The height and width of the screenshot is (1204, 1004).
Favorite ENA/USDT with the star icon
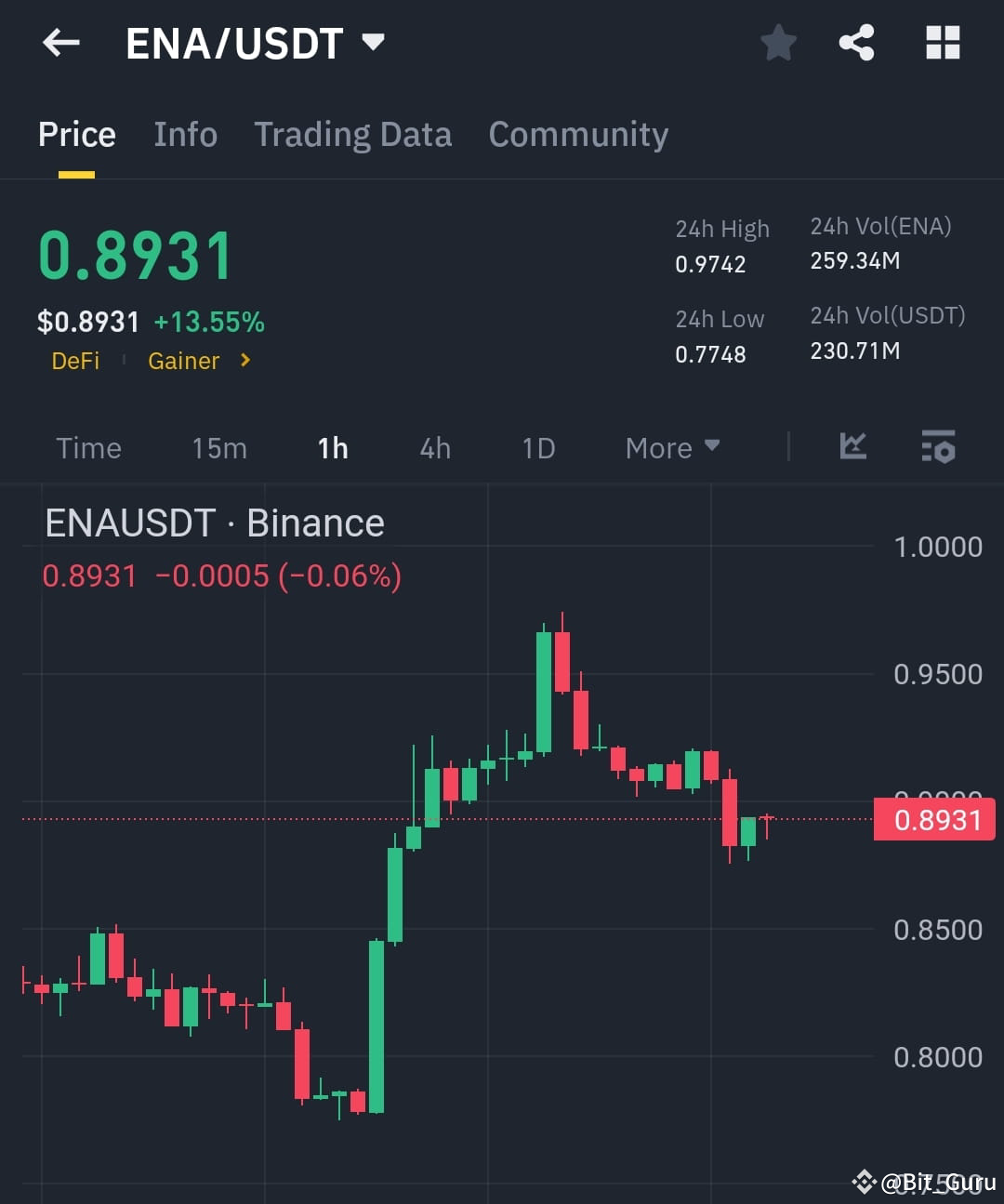coord(778,43)
